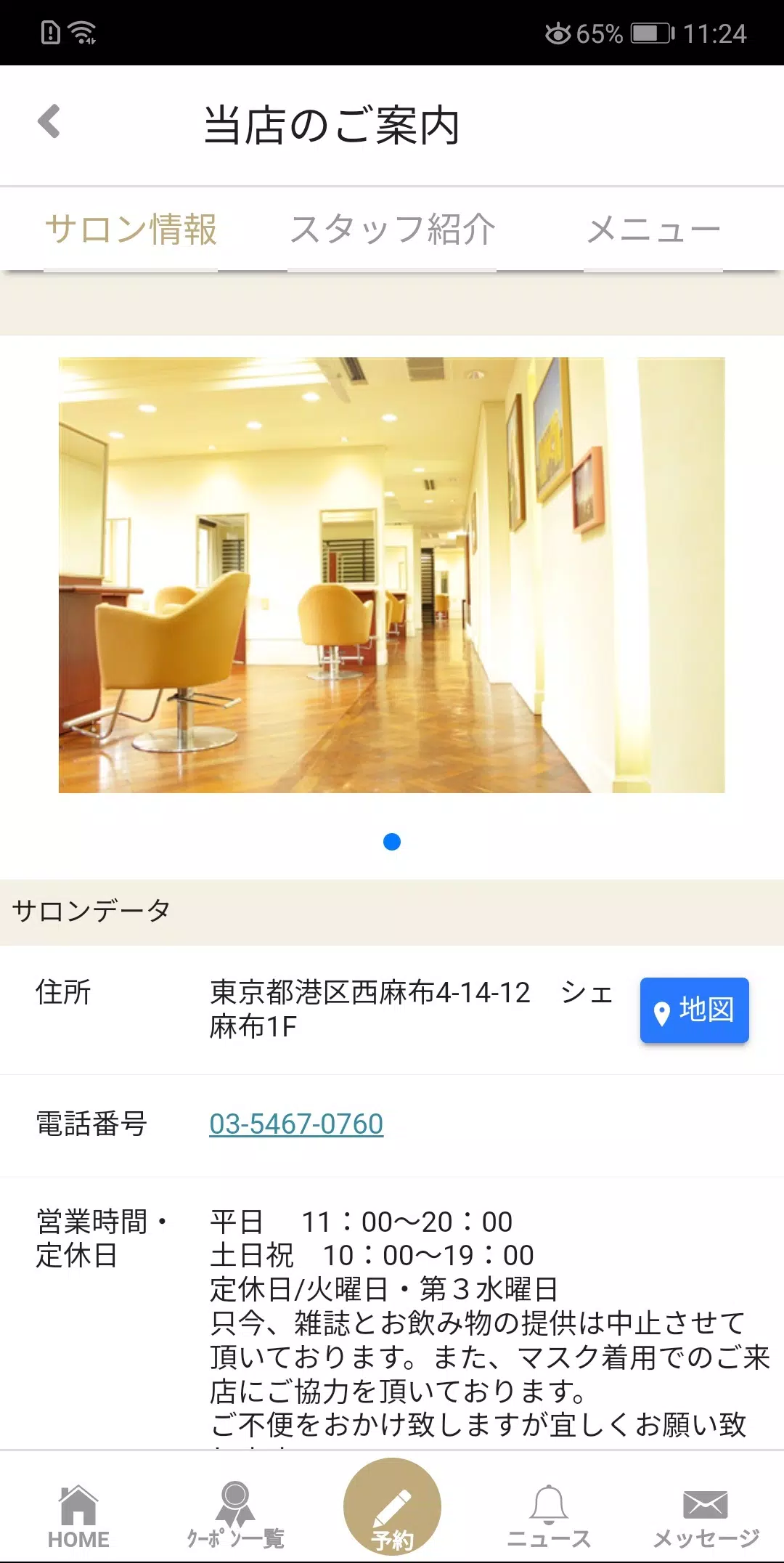Tap the map pin icon on 地図 button
The image size is (784, 1563).
pyautogui.click(x=661, y=1011)
